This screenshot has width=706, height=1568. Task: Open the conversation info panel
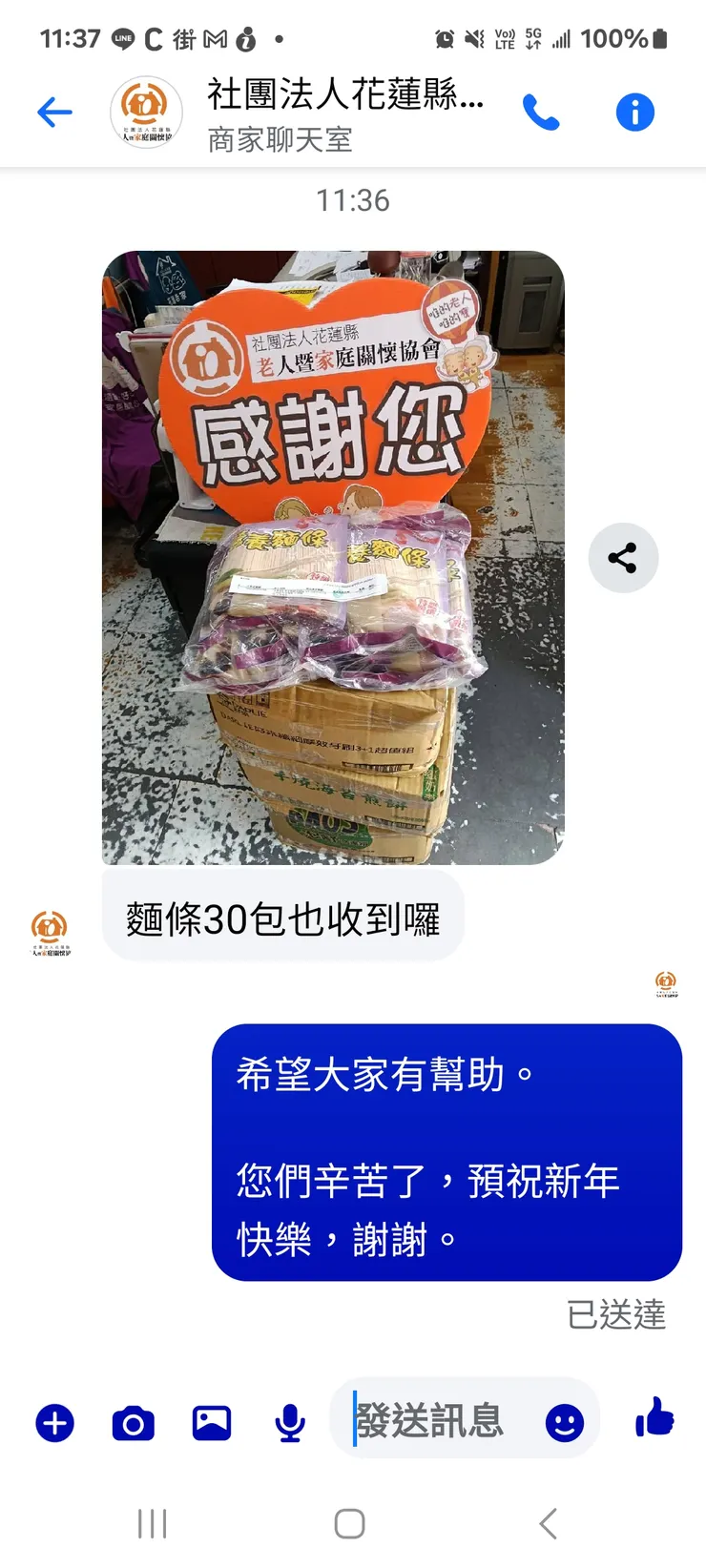click(634, 112)
